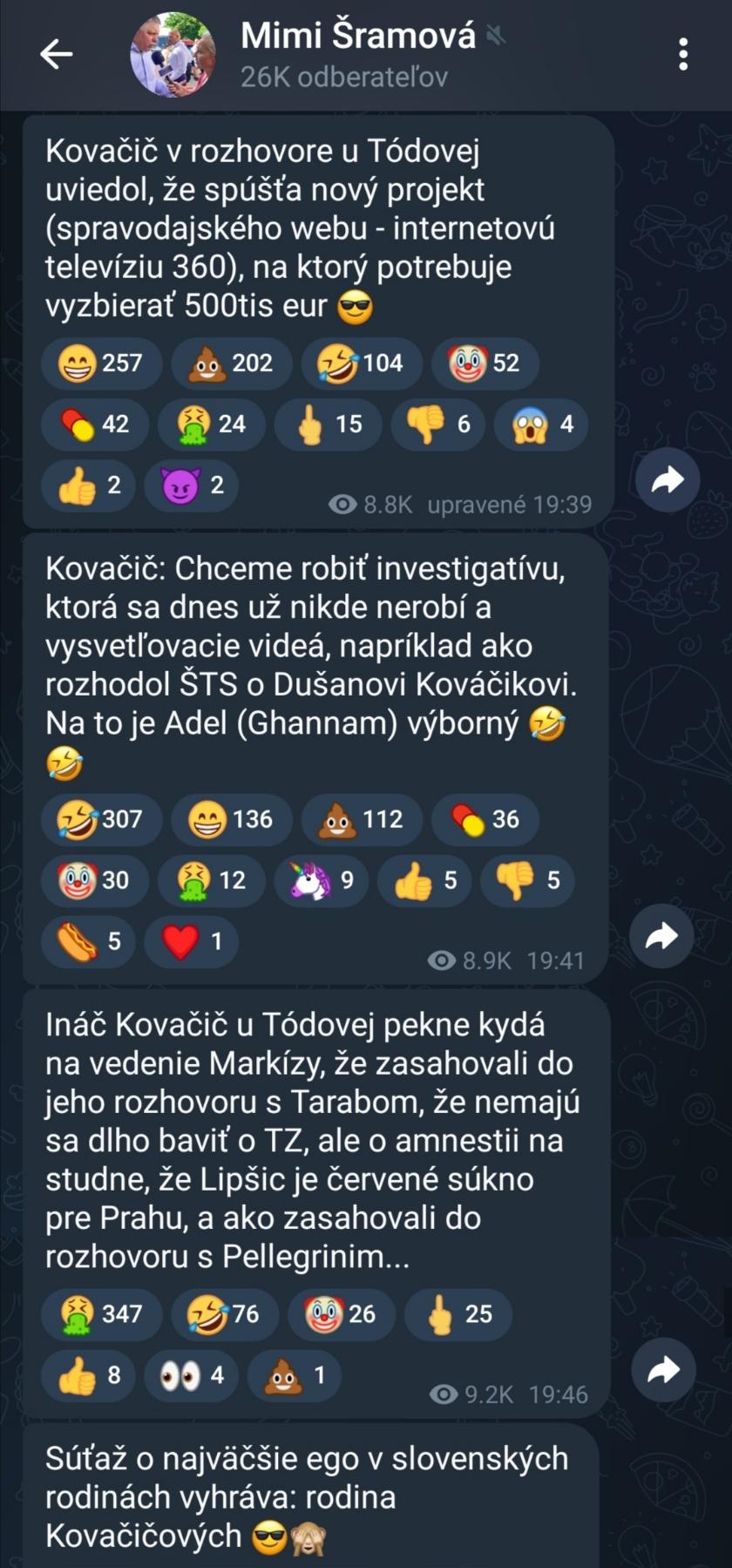Open the three-dot overflow menu
Screen dimensions: 732x1568
point(683,54)
